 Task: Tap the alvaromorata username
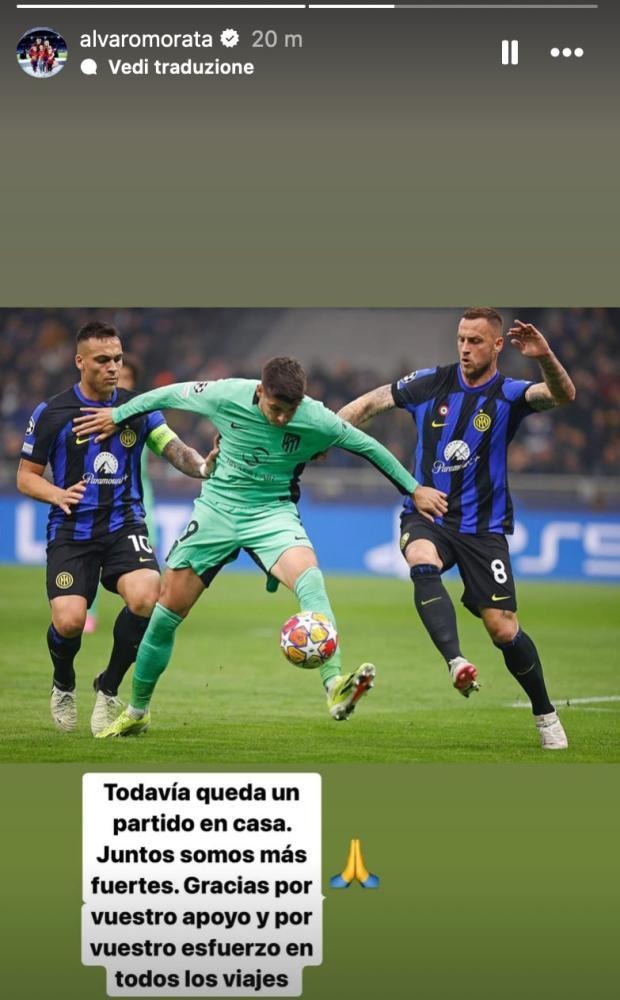(146, 39)
